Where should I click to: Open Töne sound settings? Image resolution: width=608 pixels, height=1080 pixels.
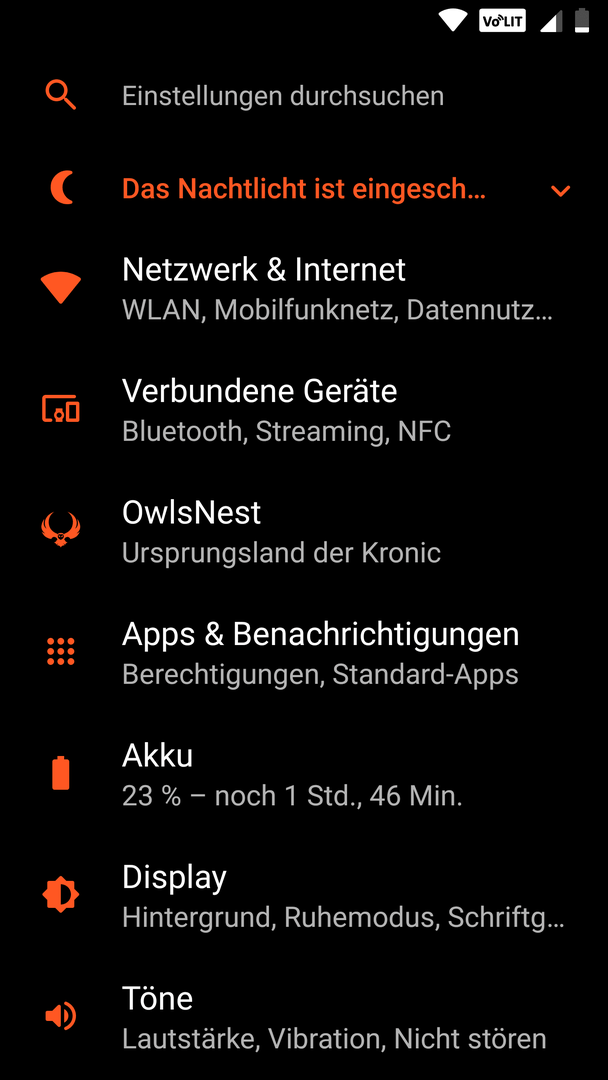[x=304, y=1017]
